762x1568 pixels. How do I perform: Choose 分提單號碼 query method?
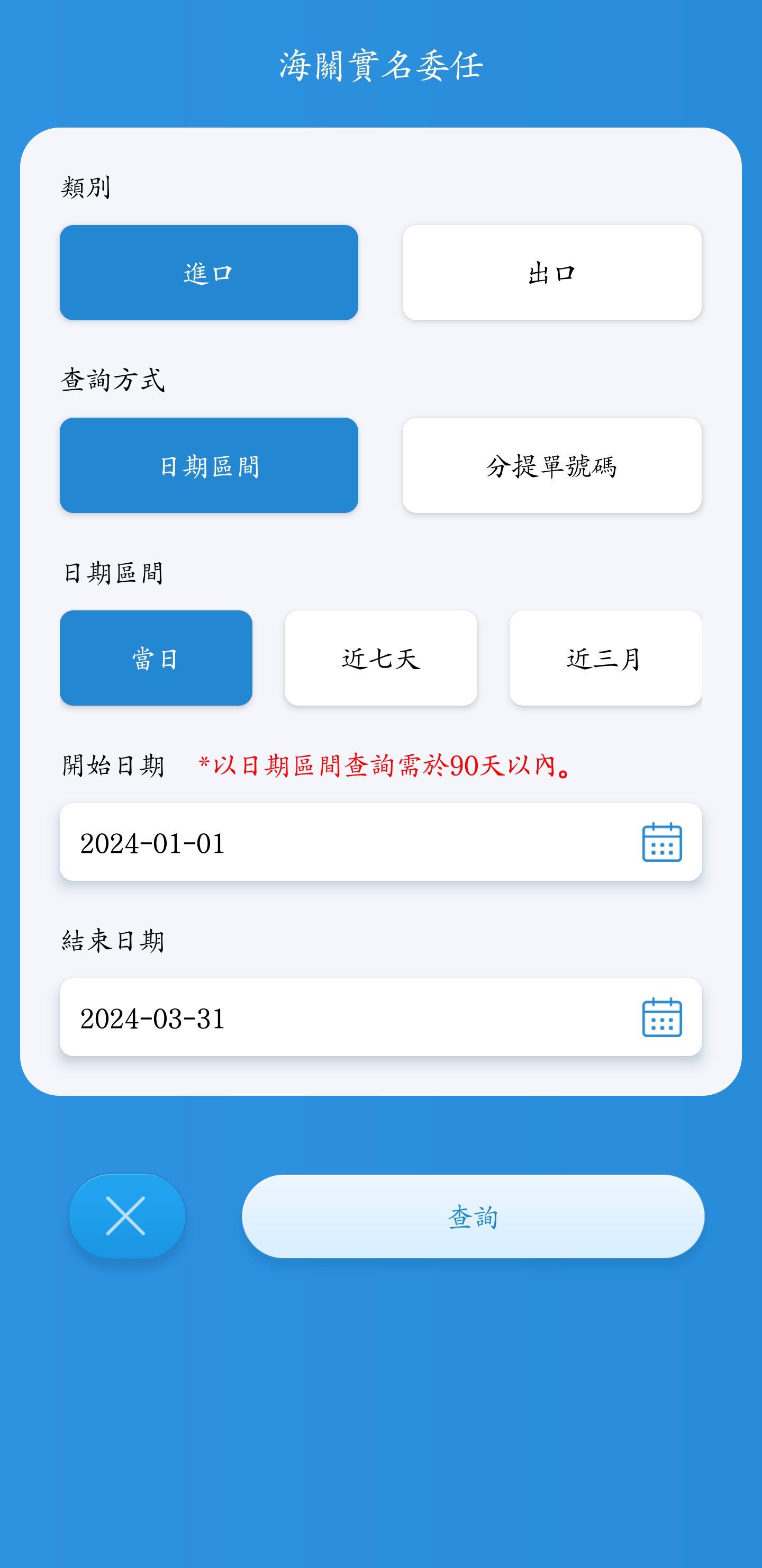[552, 466]
